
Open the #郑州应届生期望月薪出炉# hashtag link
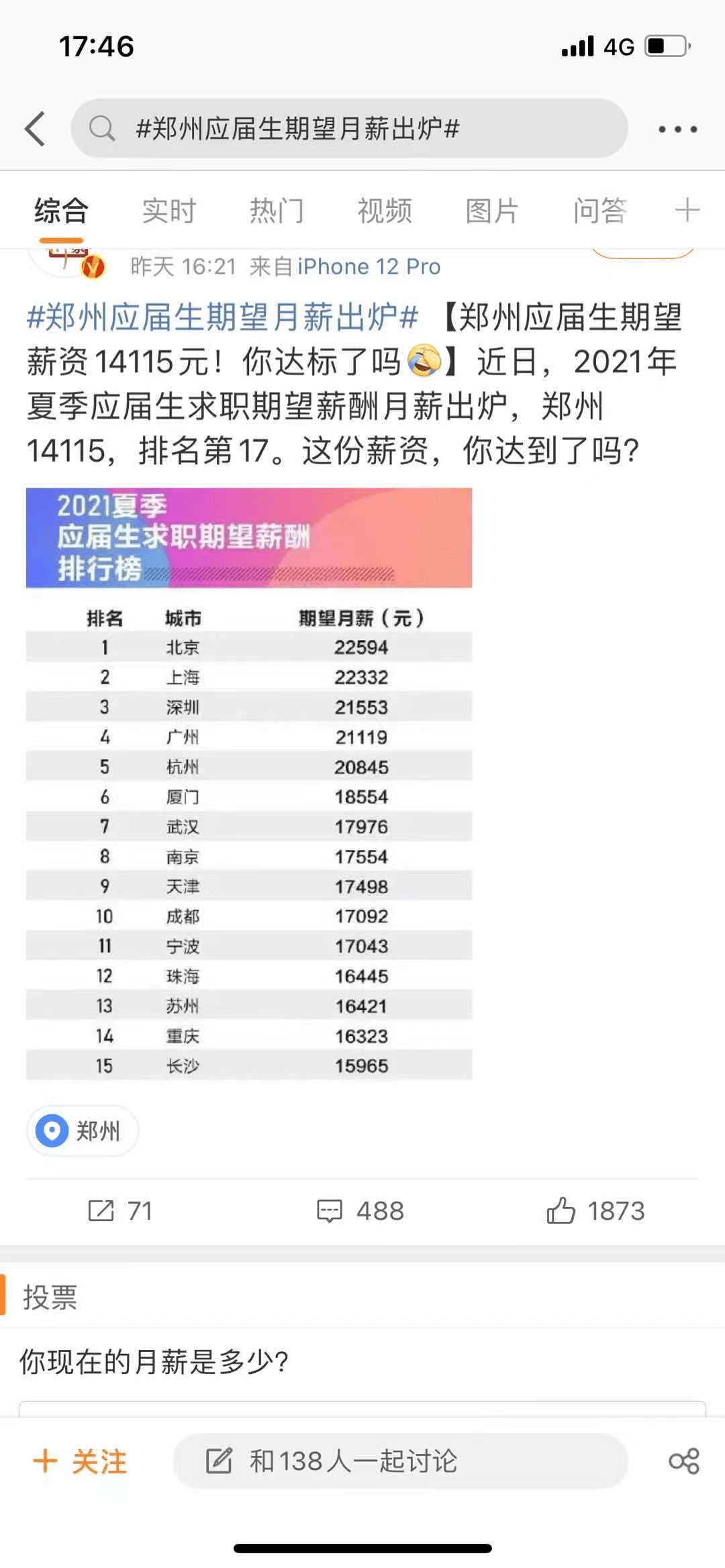tap(223, 317)
